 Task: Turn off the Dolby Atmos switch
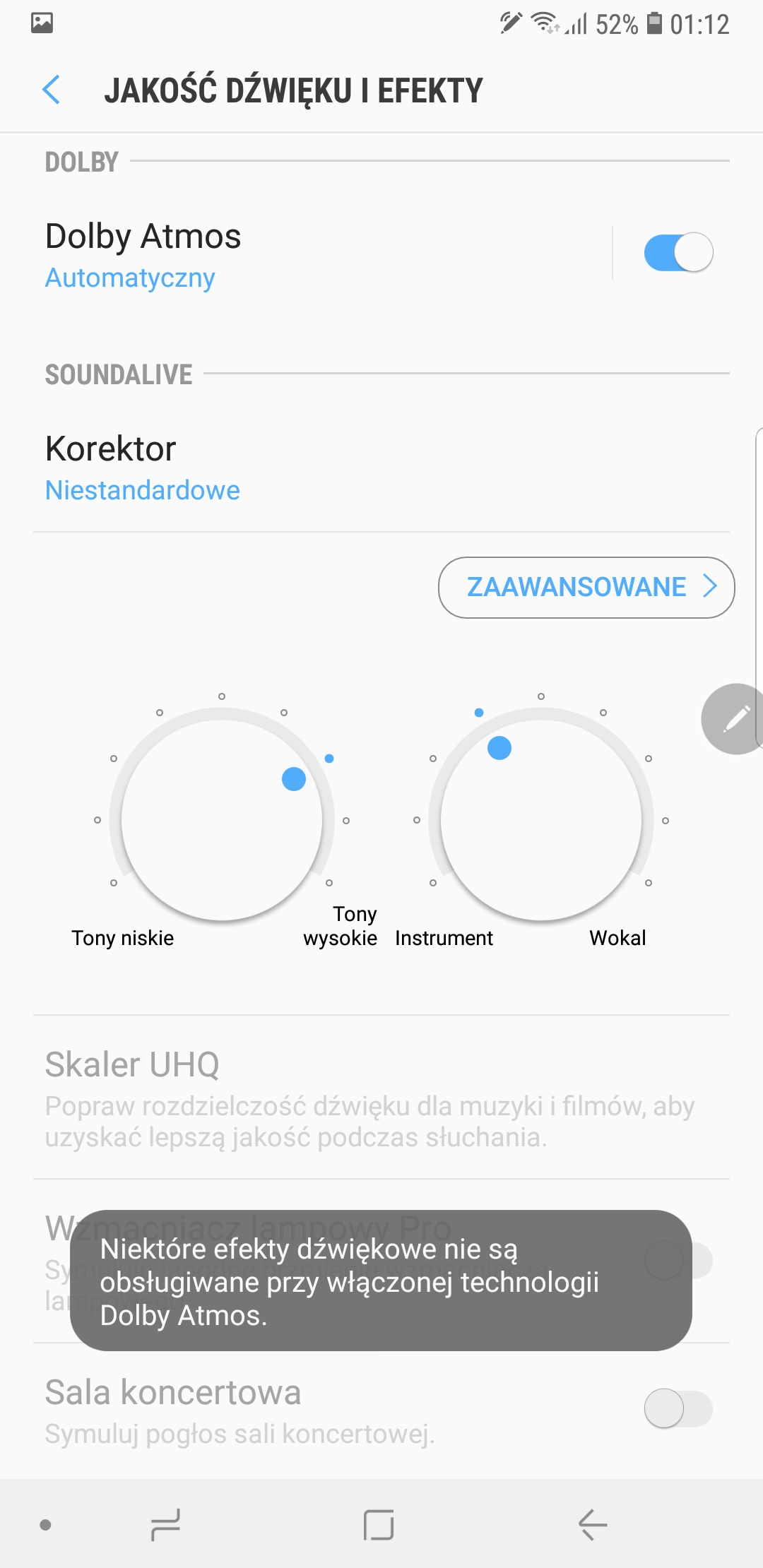(678, 252)
